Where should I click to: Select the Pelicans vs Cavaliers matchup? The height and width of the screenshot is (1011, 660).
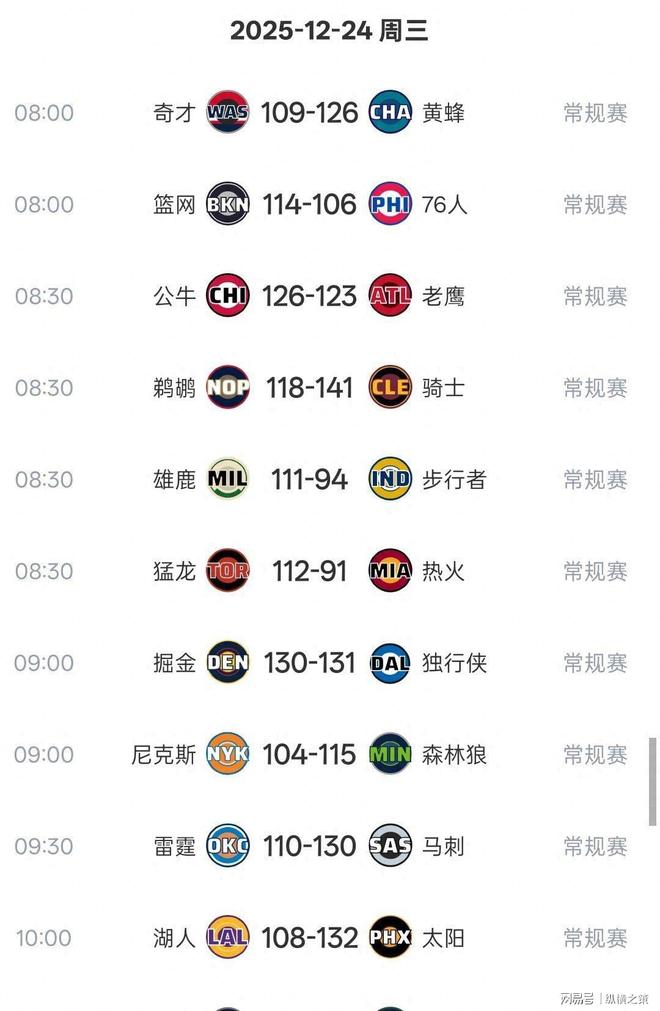click(309, 388)
